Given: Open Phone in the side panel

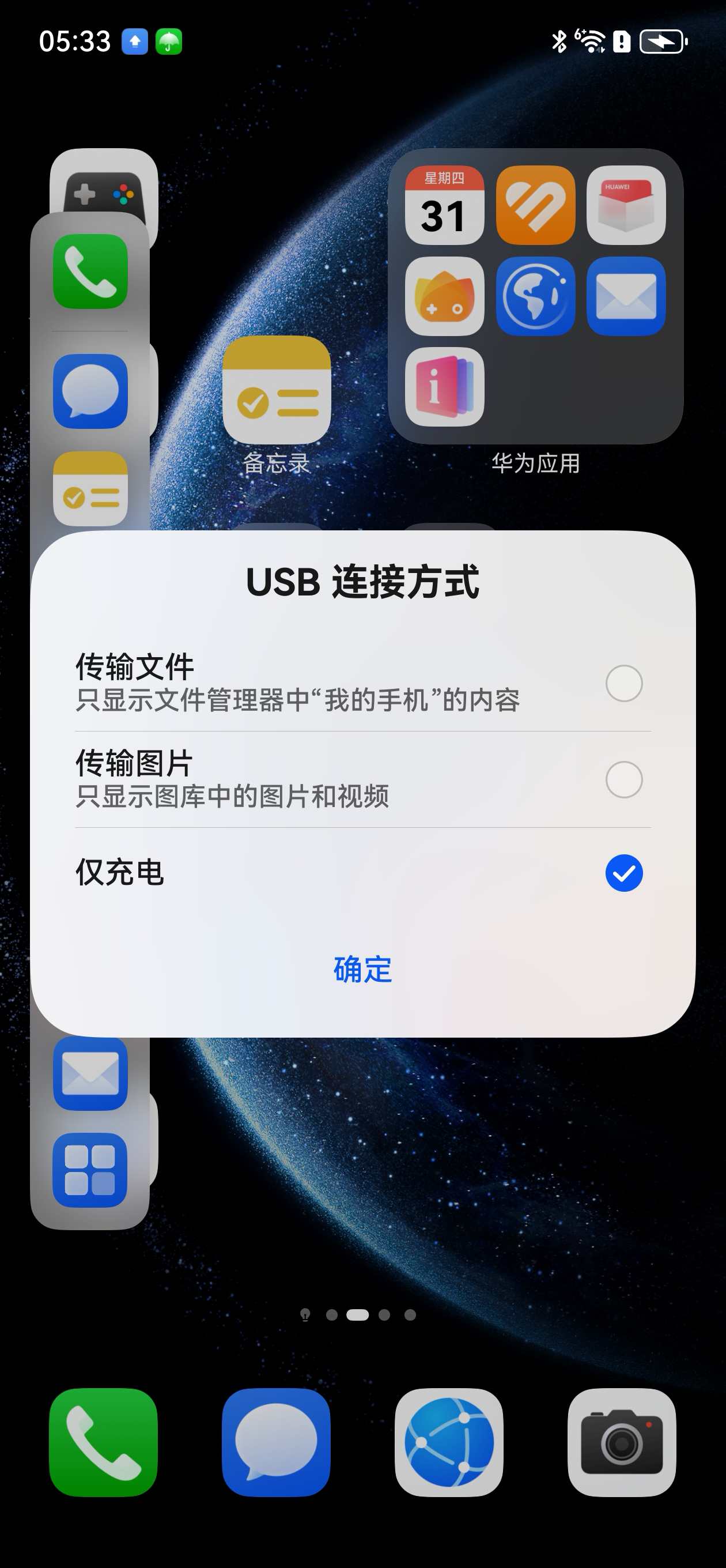Looking at the screenshot, I should [90, 272].
